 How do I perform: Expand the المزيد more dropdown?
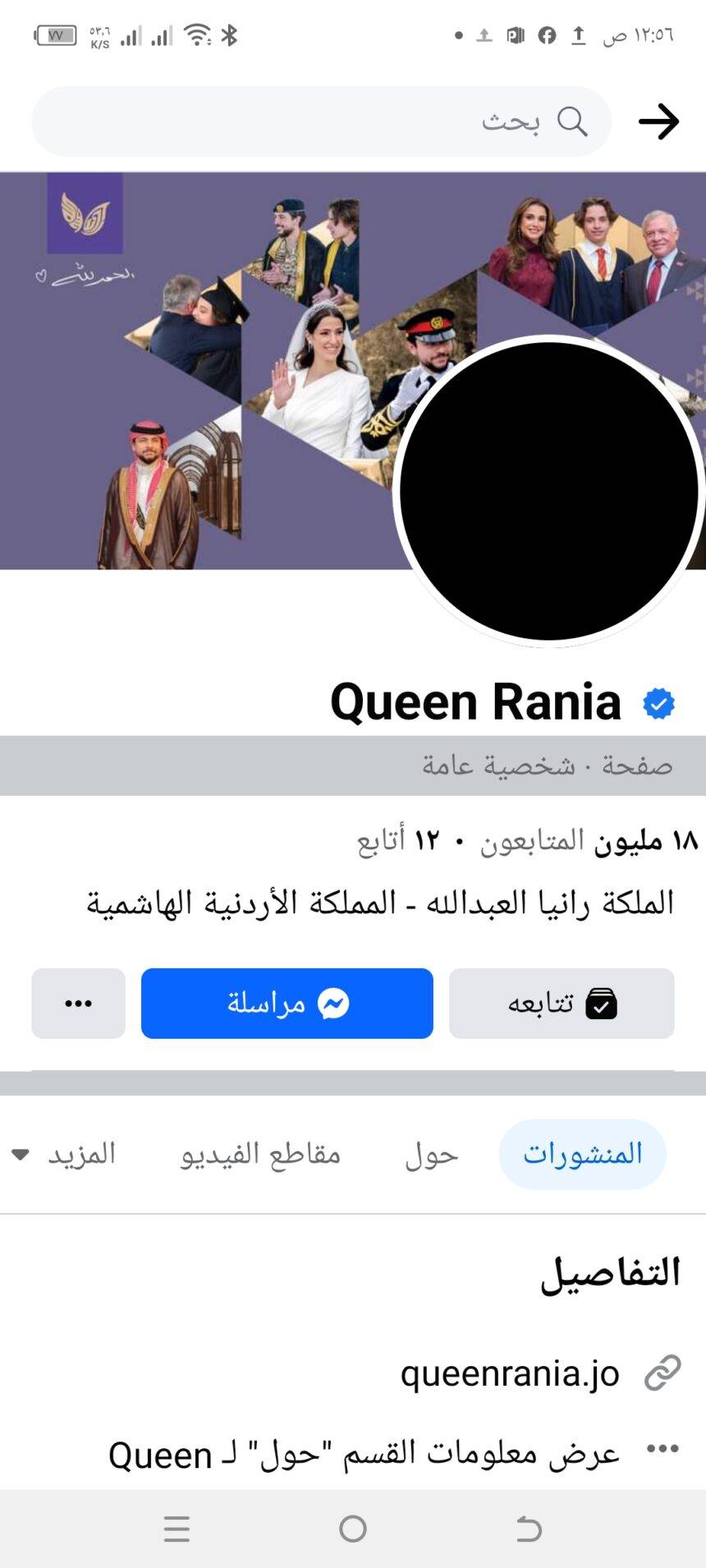coord(66,1154)
